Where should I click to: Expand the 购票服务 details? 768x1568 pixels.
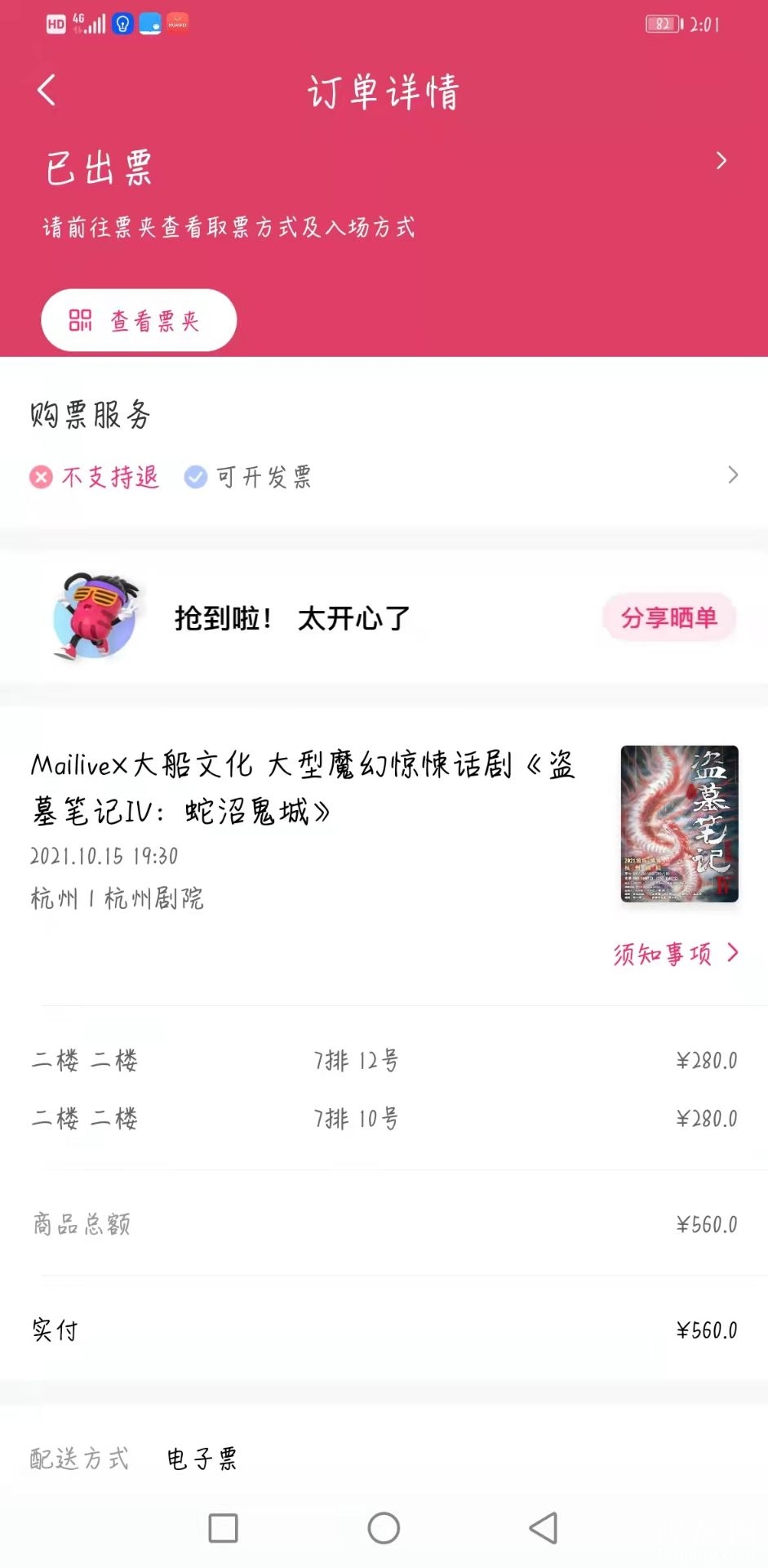[x=732, y=475]
